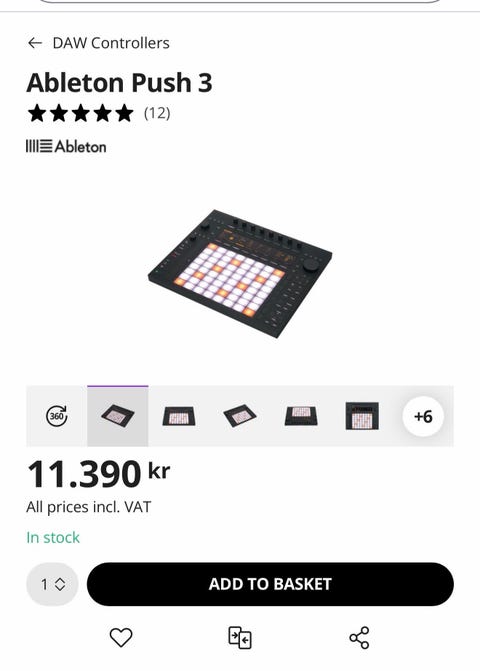
Task: Select the fifth product thumbnail, a top-down view
Action: point(362,416)
